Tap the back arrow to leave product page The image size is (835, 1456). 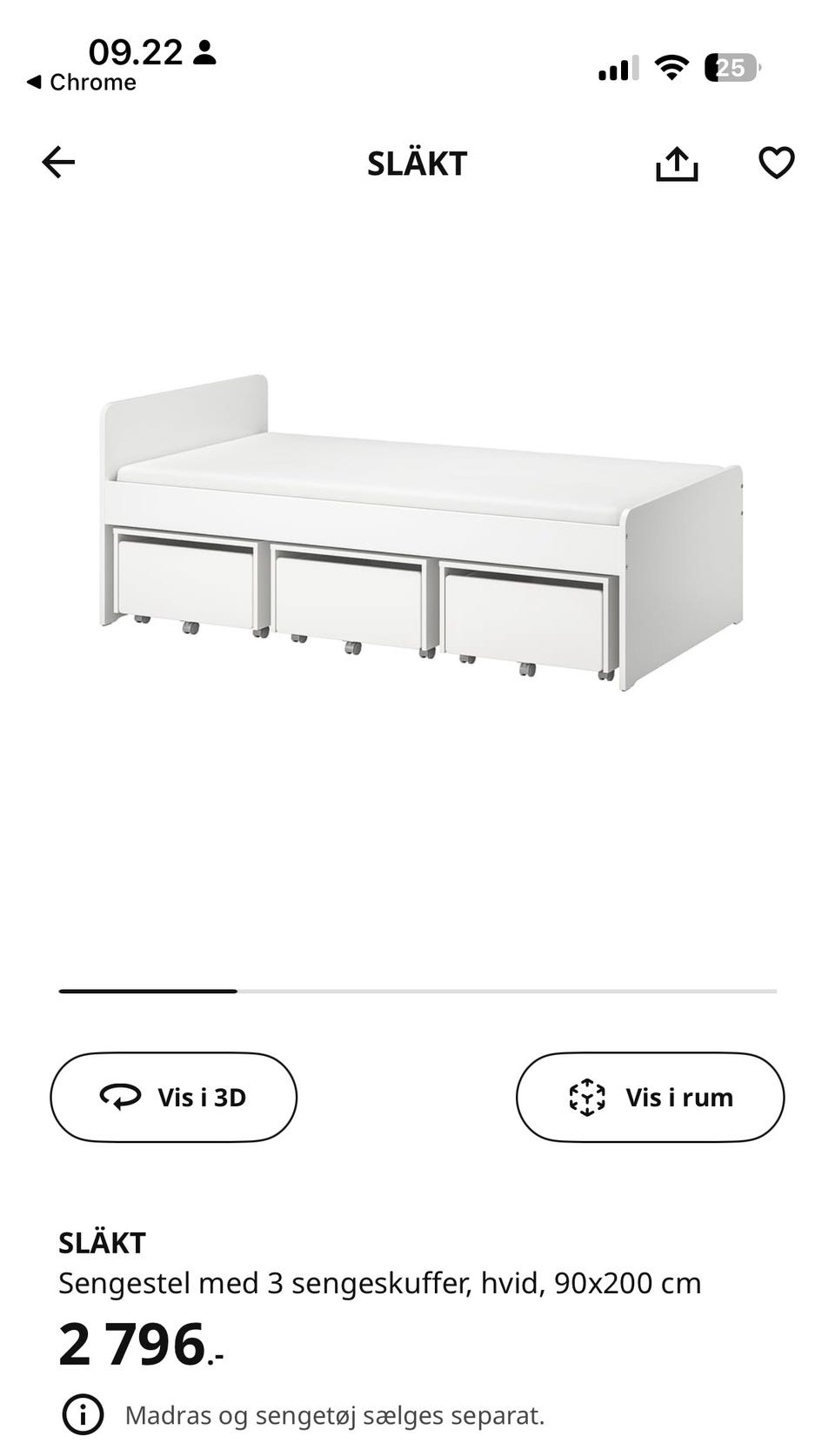click(58, 162)
